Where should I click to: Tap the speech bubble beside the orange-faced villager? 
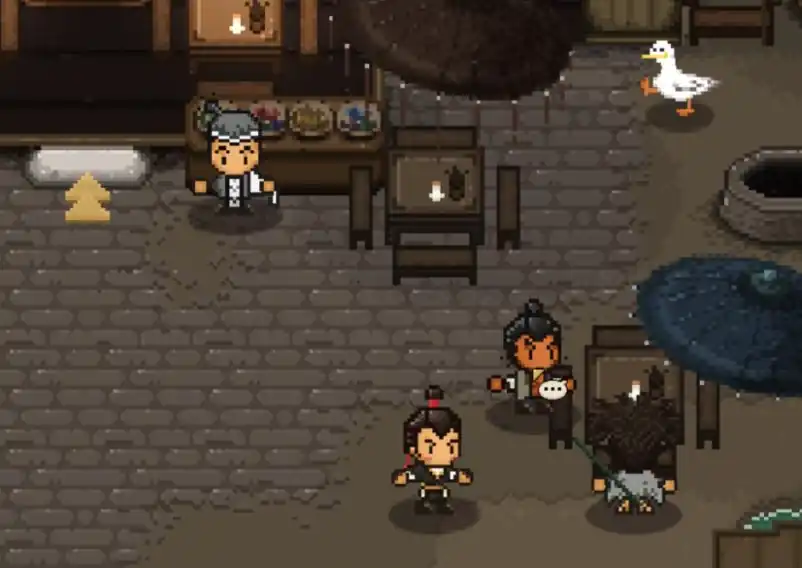click(553, 389)
